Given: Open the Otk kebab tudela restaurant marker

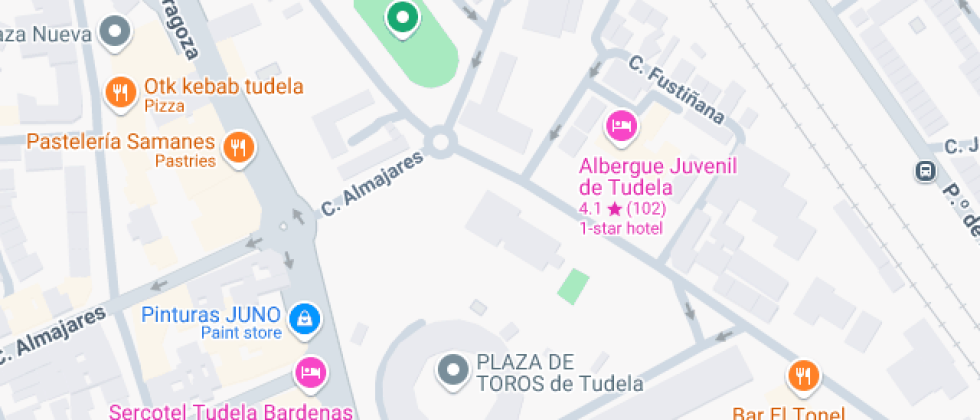Looking at the screenshot, I should [x=120, y=93].
